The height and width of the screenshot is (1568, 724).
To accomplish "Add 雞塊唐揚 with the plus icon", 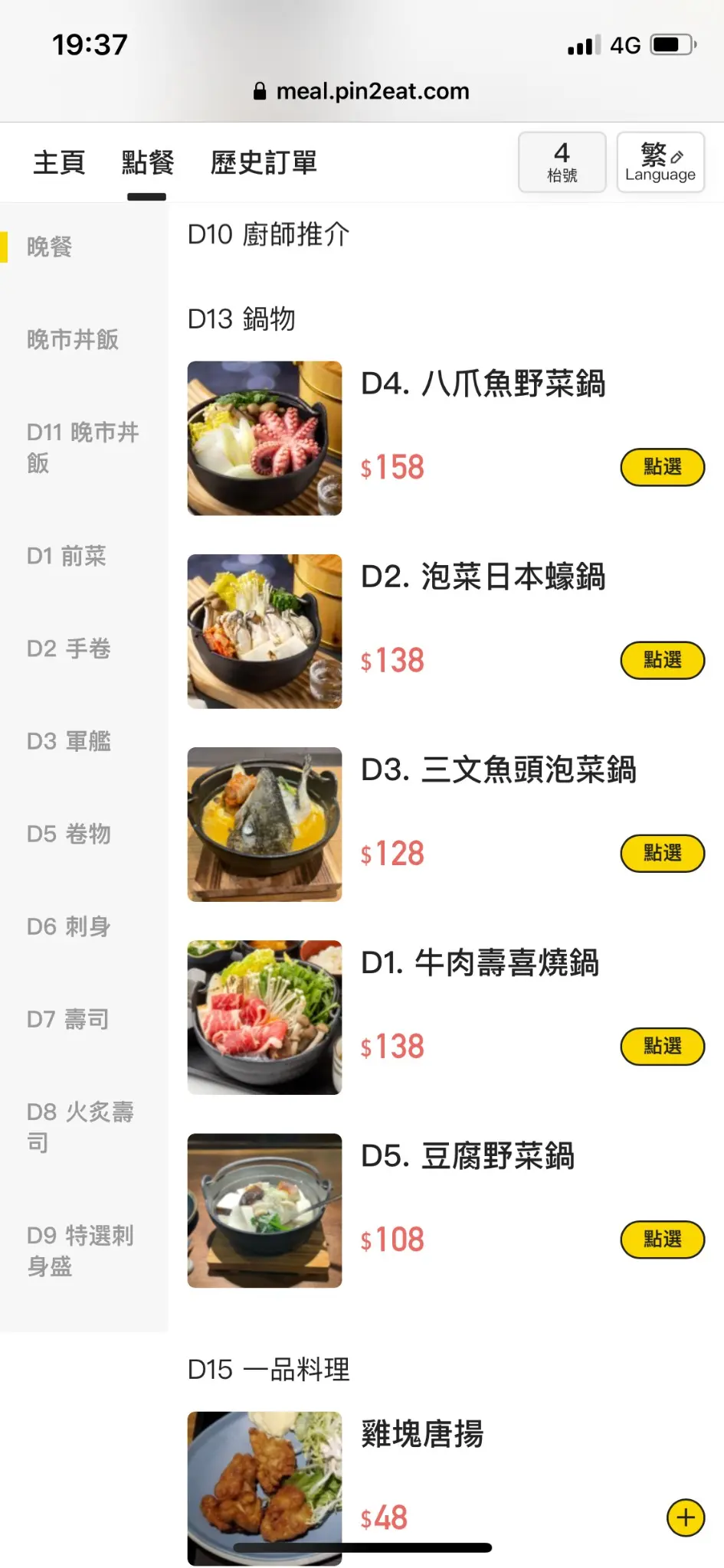I will [x=686, y=1517].
